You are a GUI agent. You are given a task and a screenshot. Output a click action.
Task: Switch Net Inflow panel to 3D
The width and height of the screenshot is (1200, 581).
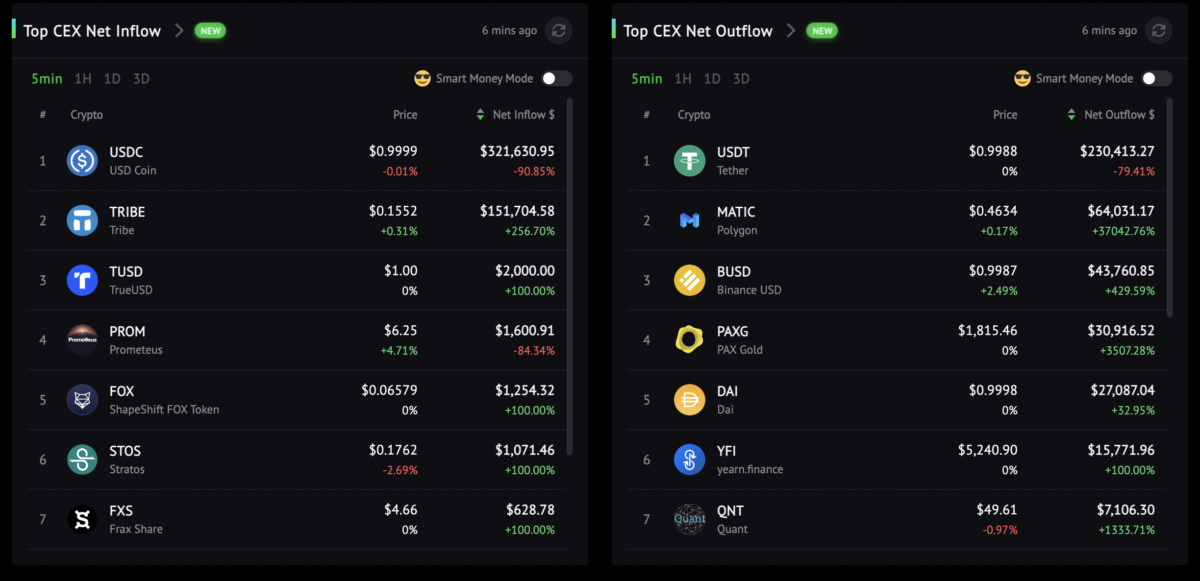click(x=141, y=79)
